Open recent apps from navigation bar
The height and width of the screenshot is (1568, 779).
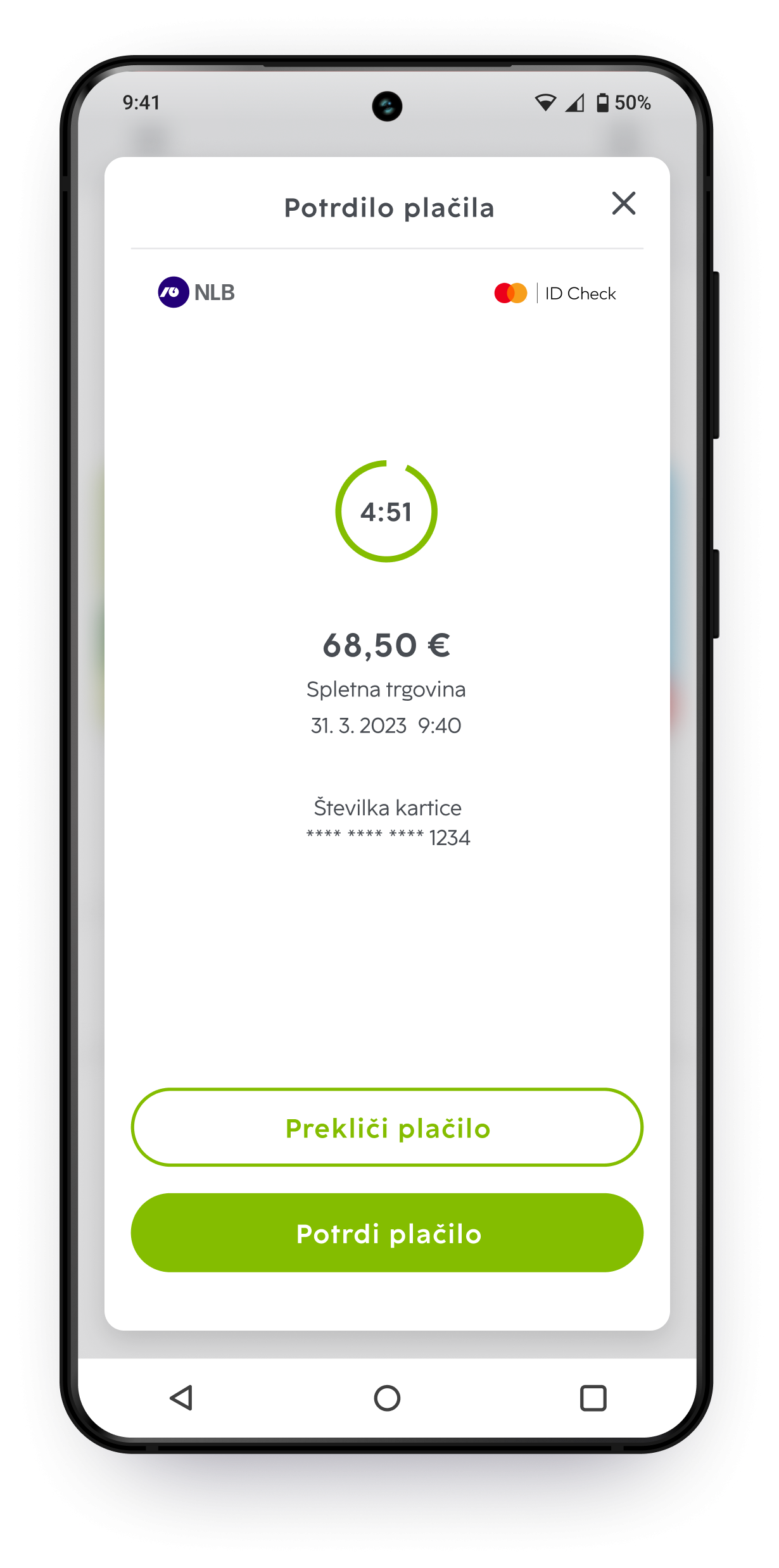(x=593, y=1398)
